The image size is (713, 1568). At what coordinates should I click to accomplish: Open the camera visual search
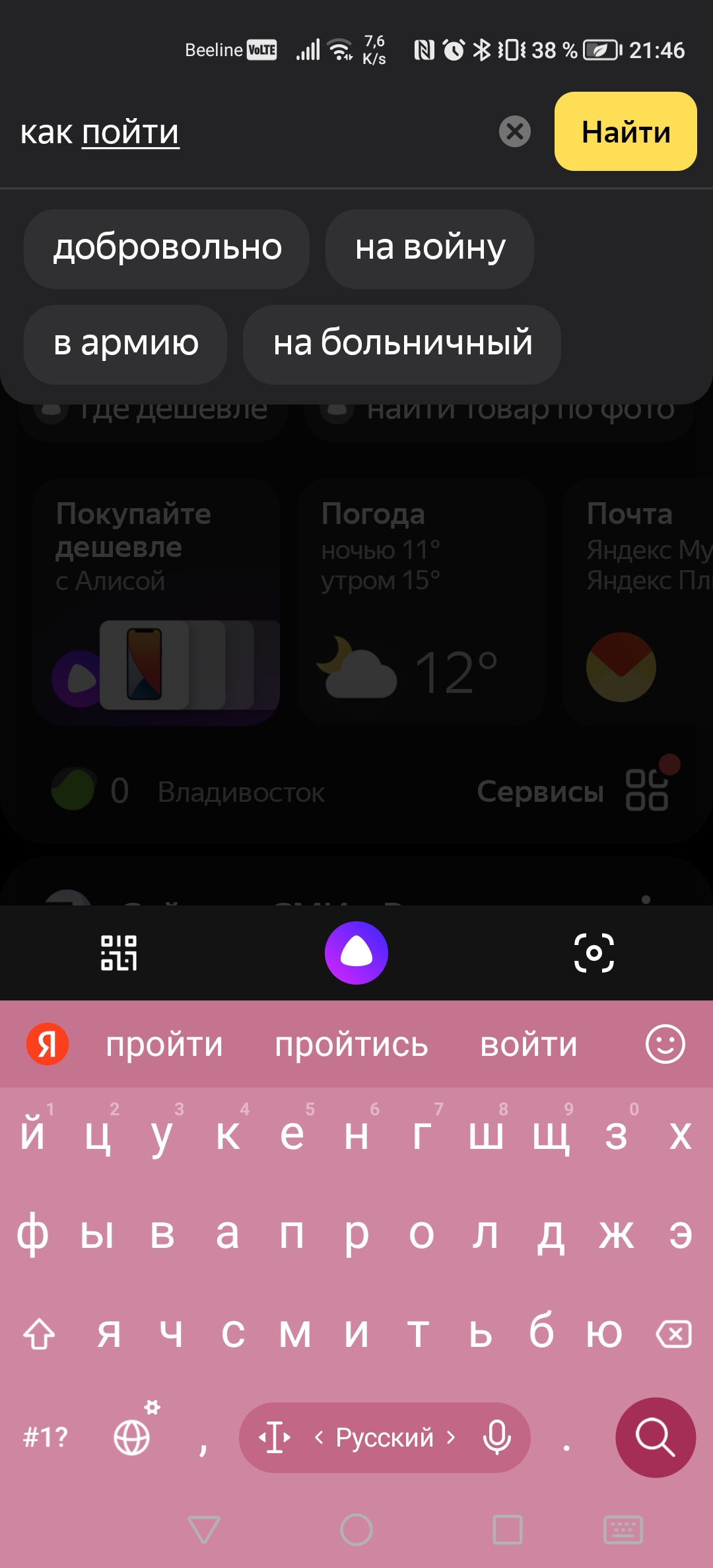(594, 953)
